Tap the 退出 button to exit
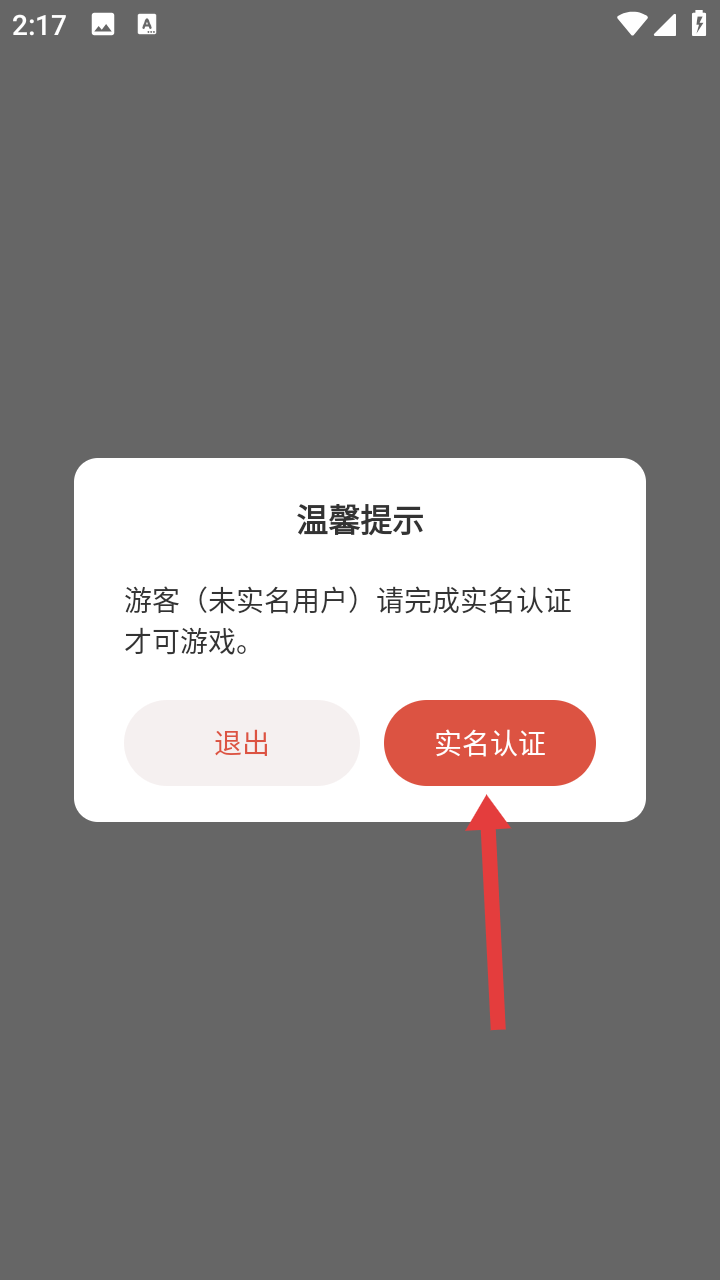 [x=242, y=743]
